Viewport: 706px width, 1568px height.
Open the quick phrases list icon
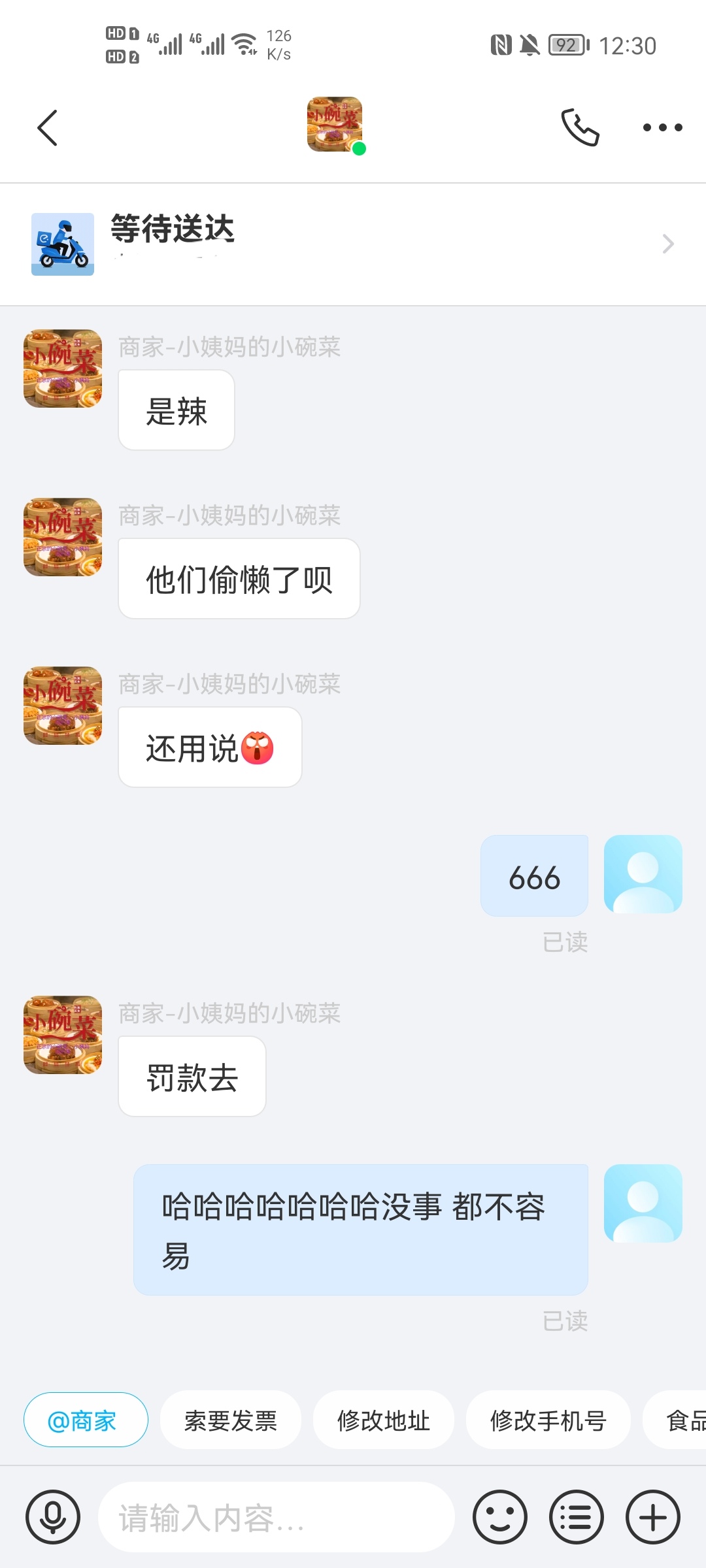pos(577,1517)
